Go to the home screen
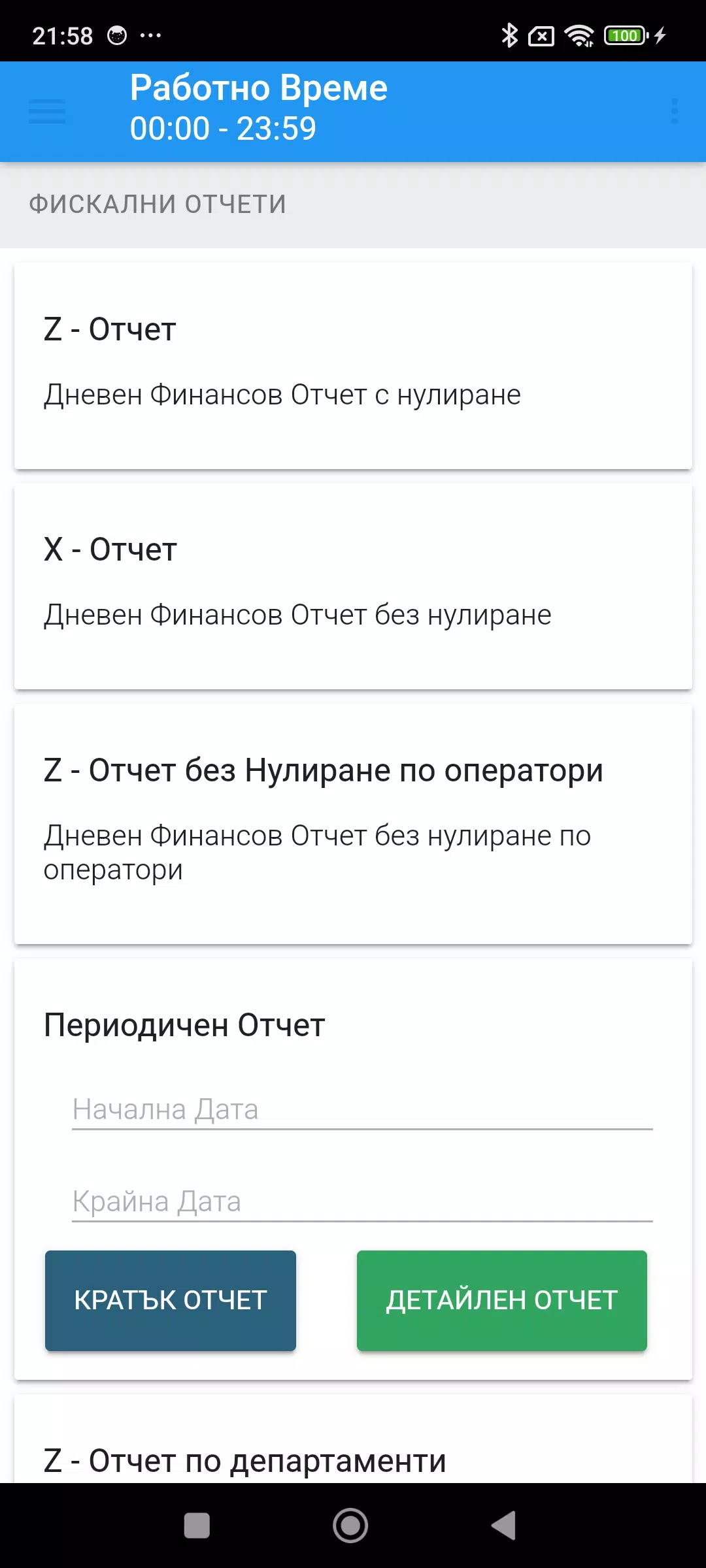The height and width of the screenshot is (1568, 706). coord(350,1526)
